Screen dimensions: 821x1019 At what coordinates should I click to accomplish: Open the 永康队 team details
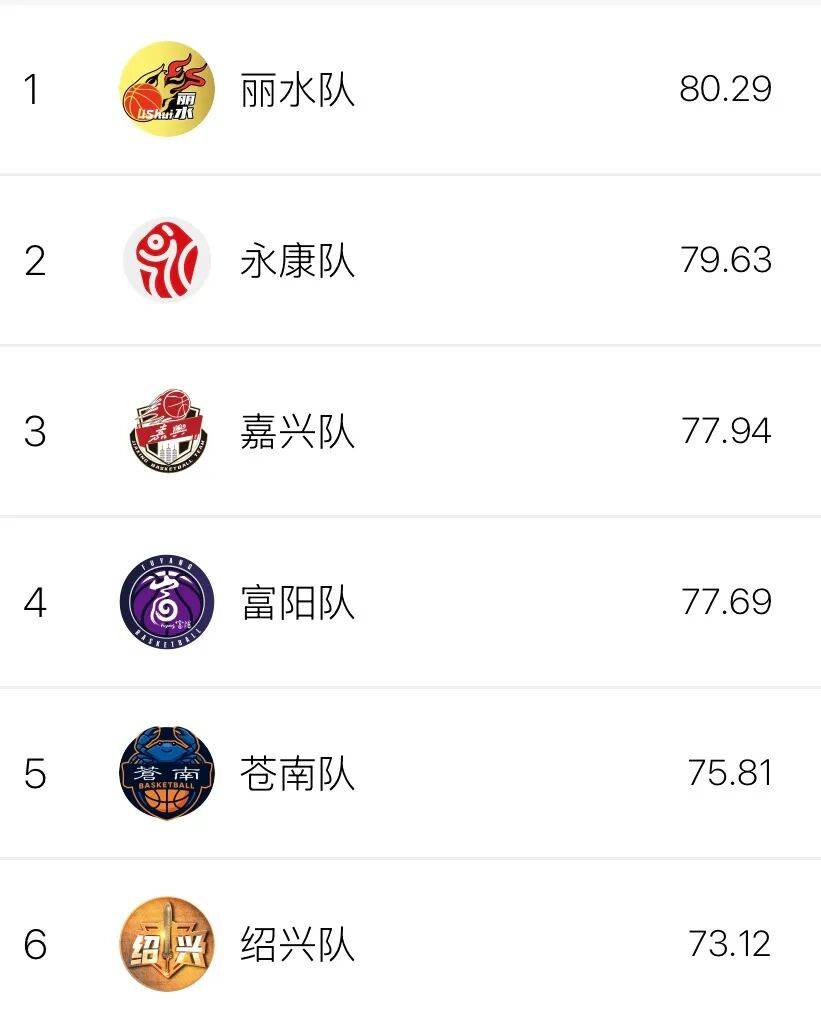[x=298, y=259]
